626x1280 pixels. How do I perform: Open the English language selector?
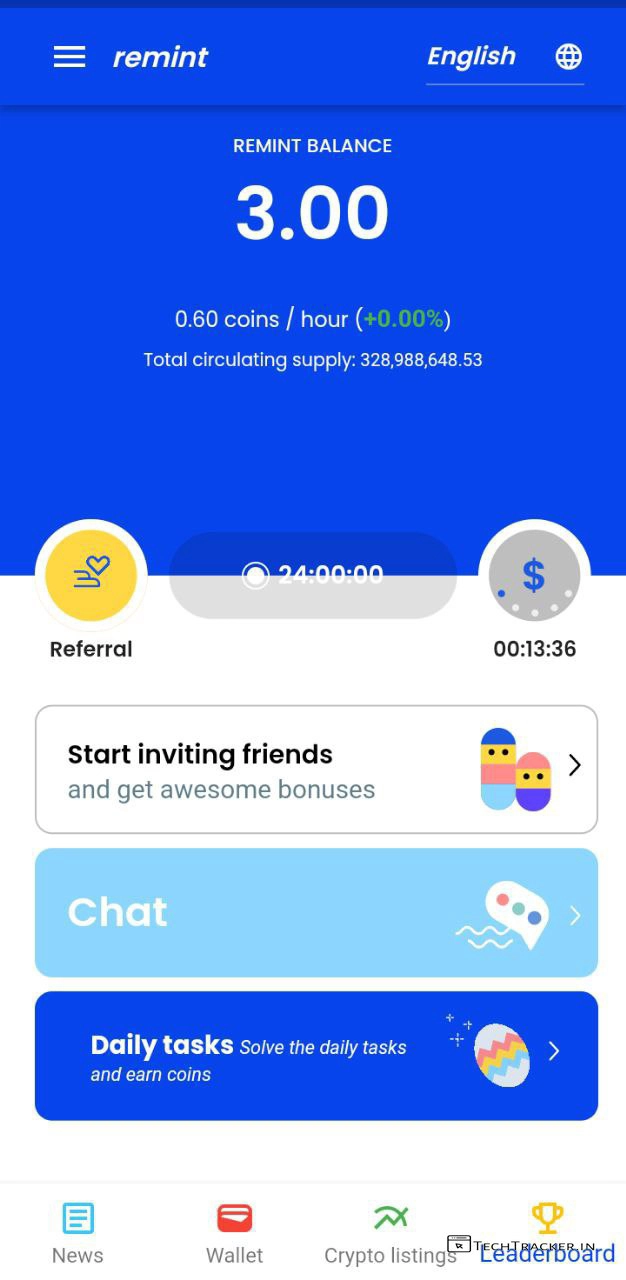click(x=504, y=57)
